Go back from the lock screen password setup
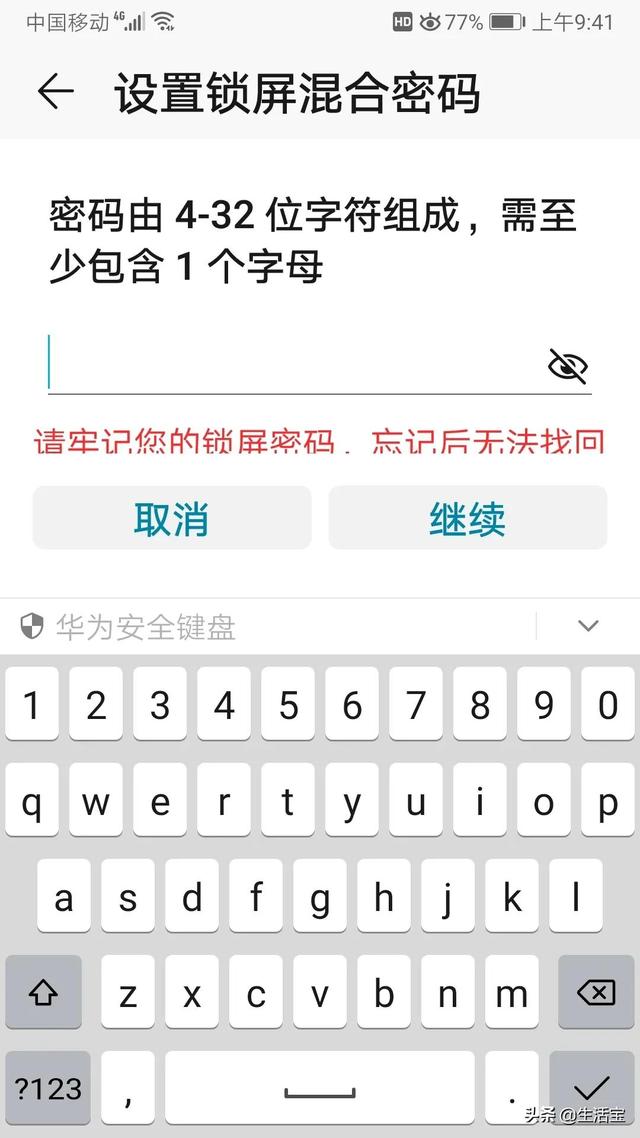 tap(55, 92)
